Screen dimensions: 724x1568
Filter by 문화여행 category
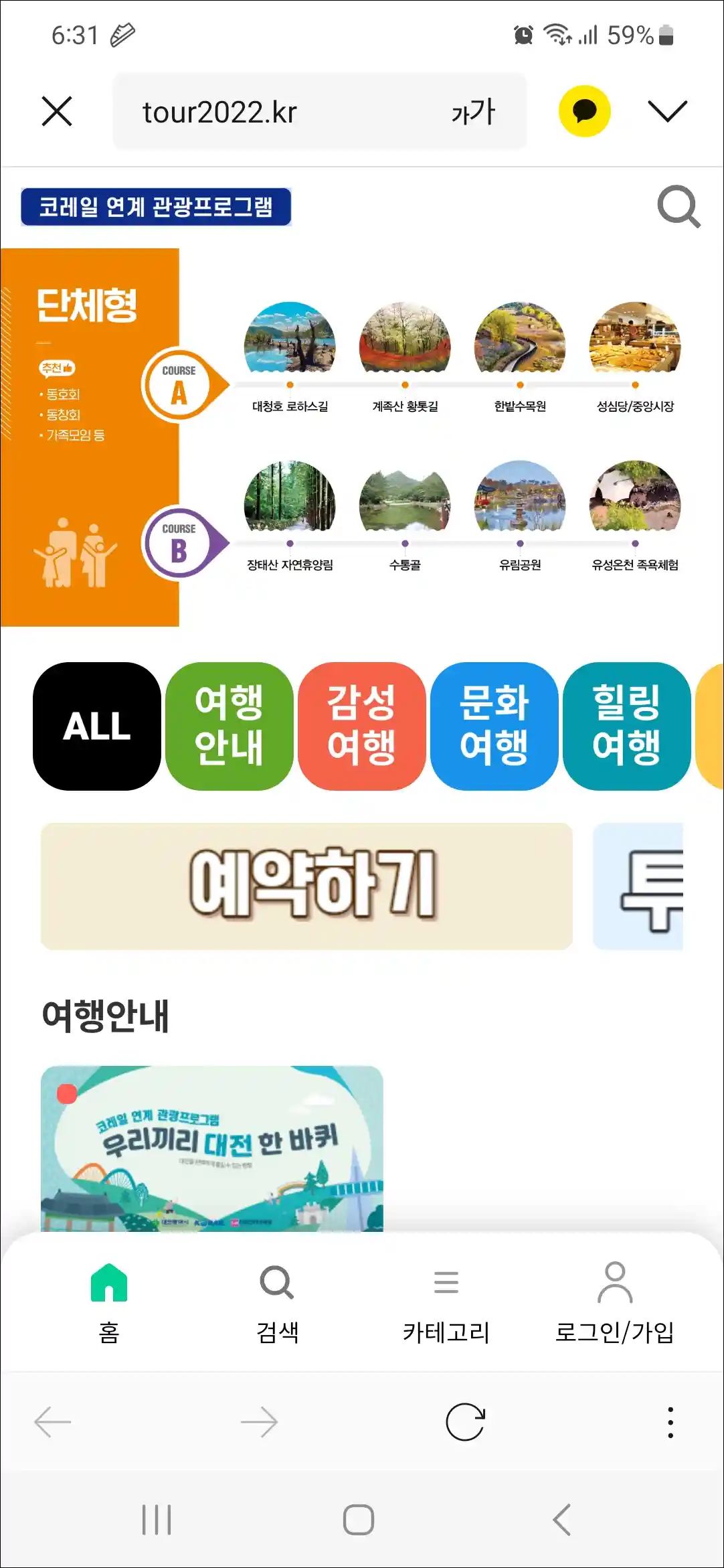point(494,726)
